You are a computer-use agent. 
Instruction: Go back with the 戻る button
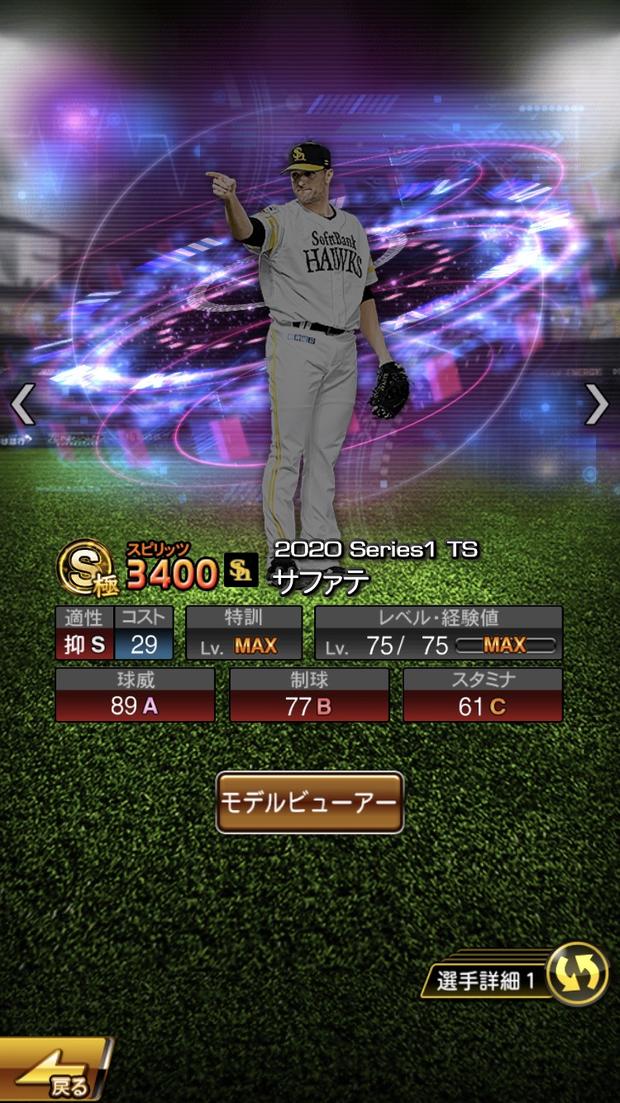click(55, 1069)
